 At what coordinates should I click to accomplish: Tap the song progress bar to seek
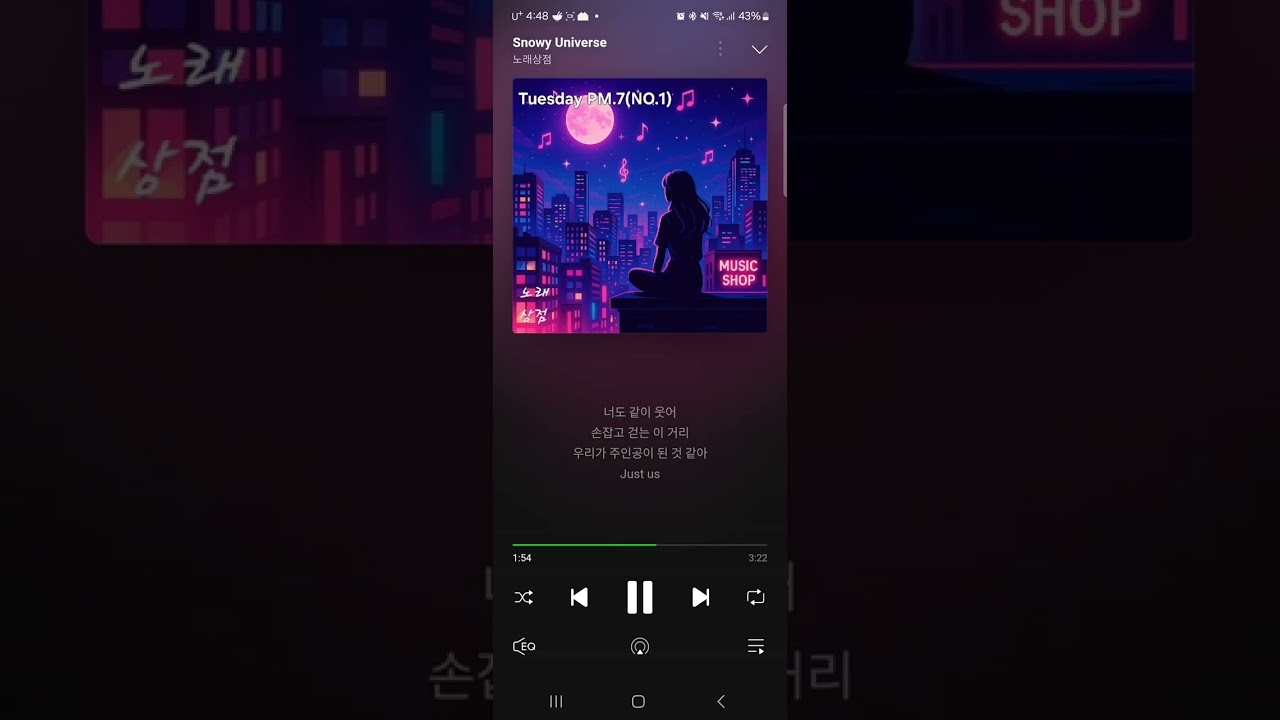pos(640,545)
